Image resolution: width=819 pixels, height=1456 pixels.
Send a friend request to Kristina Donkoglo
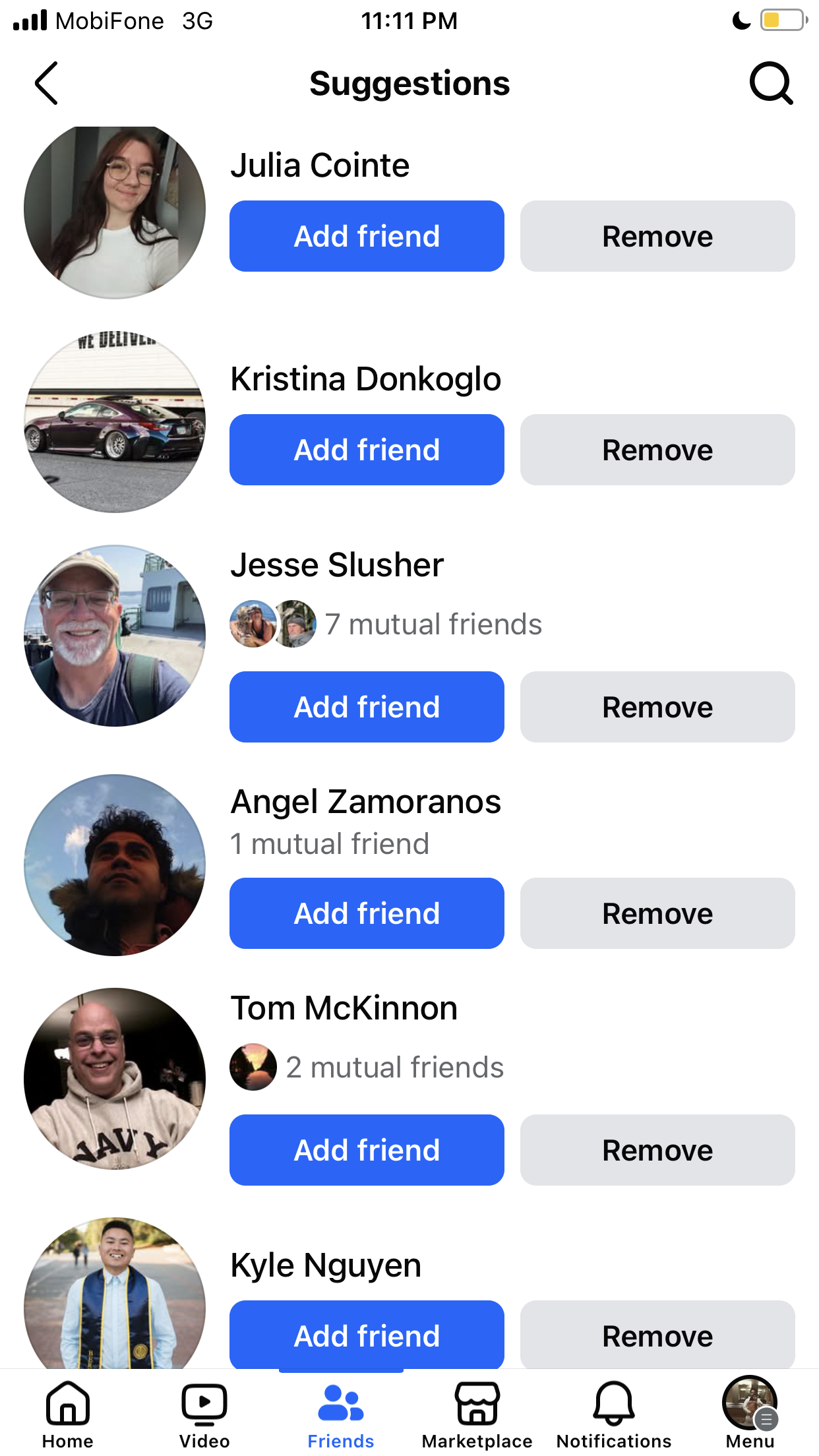pyautogui.click(x=367, y=450)
